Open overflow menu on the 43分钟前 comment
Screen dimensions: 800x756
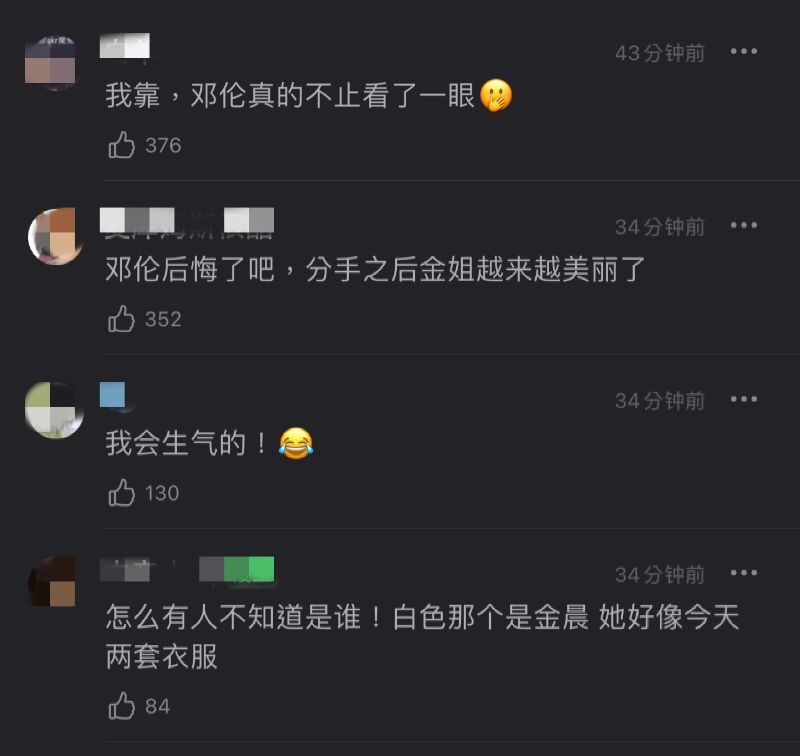coord(743,52)
